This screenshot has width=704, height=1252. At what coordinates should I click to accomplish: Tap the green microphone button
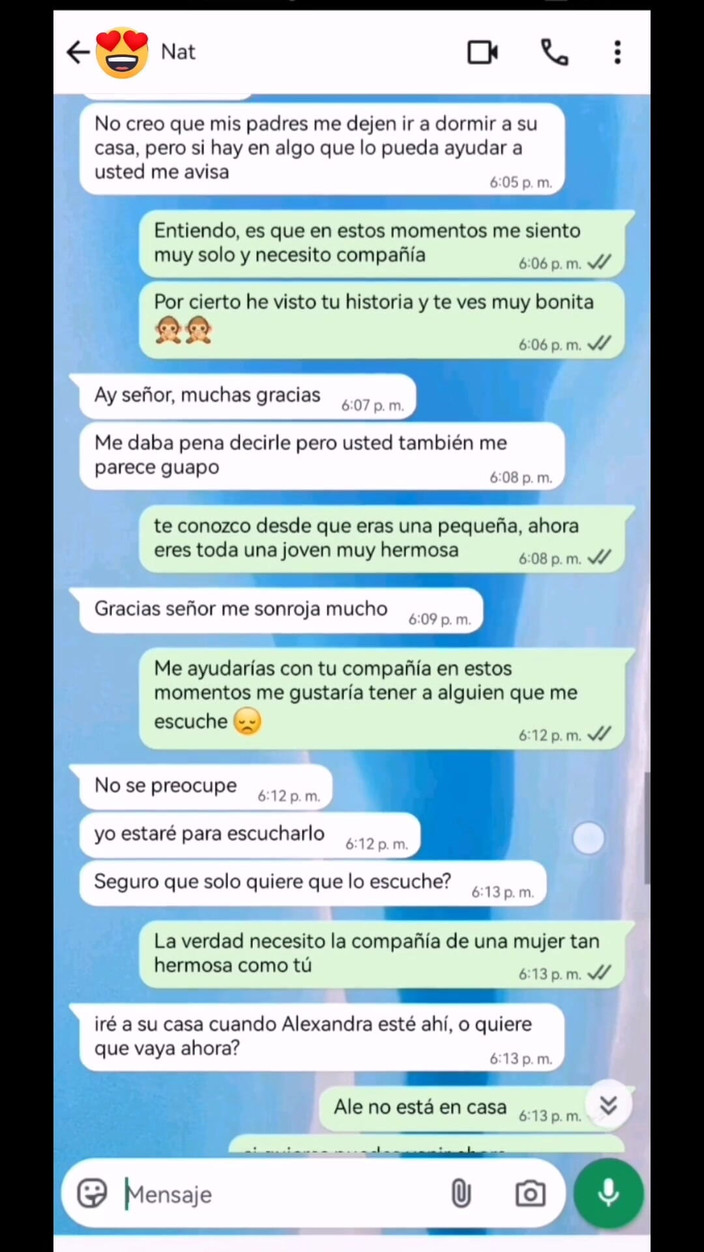608,1193
